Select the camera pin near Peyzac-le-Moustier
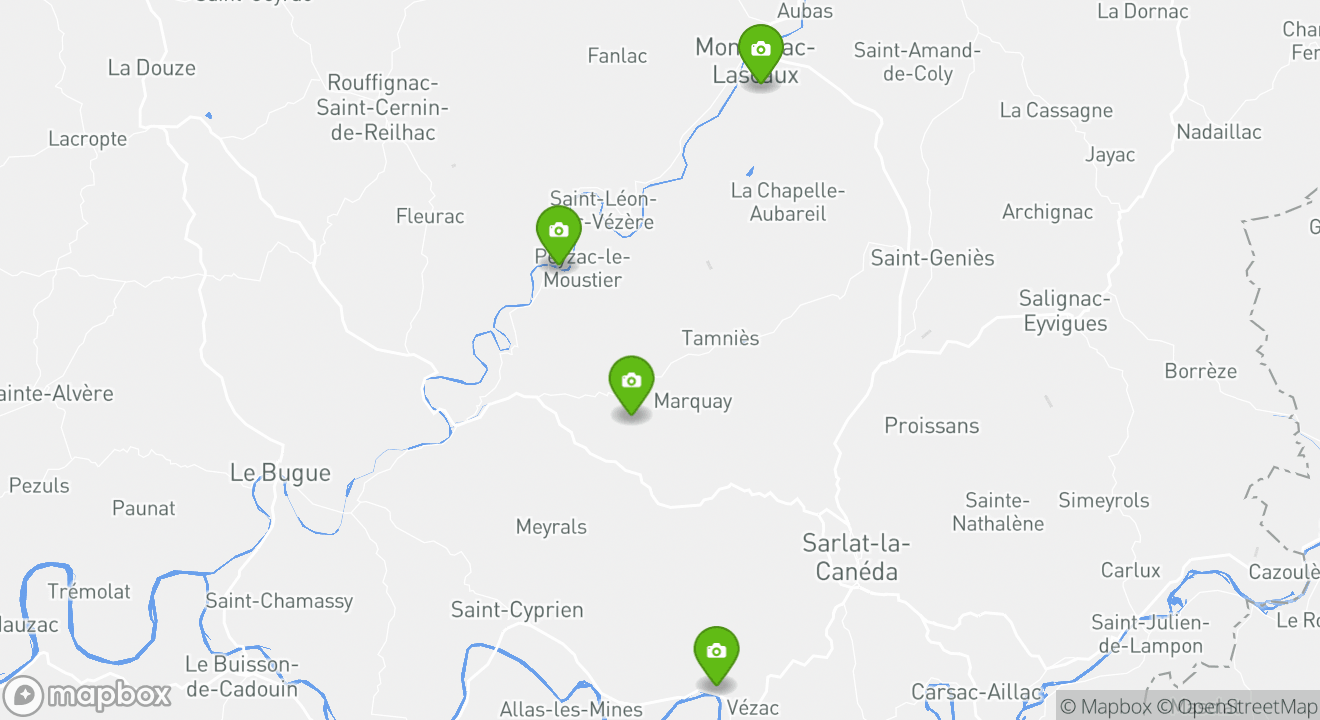This screenshot has width=1320, height=720. 559,232
